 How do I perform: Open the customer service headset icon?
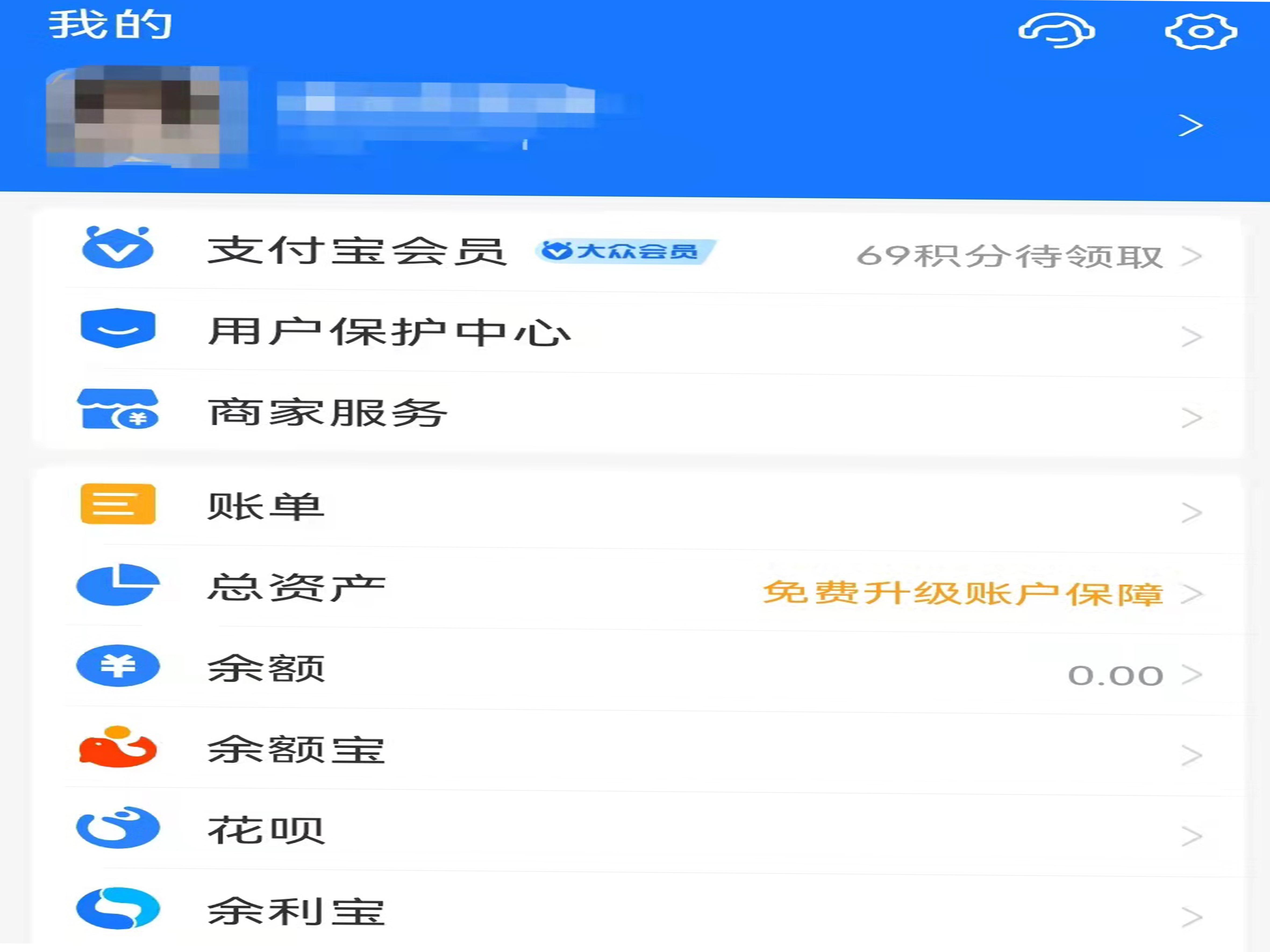tap(1057, 31)
